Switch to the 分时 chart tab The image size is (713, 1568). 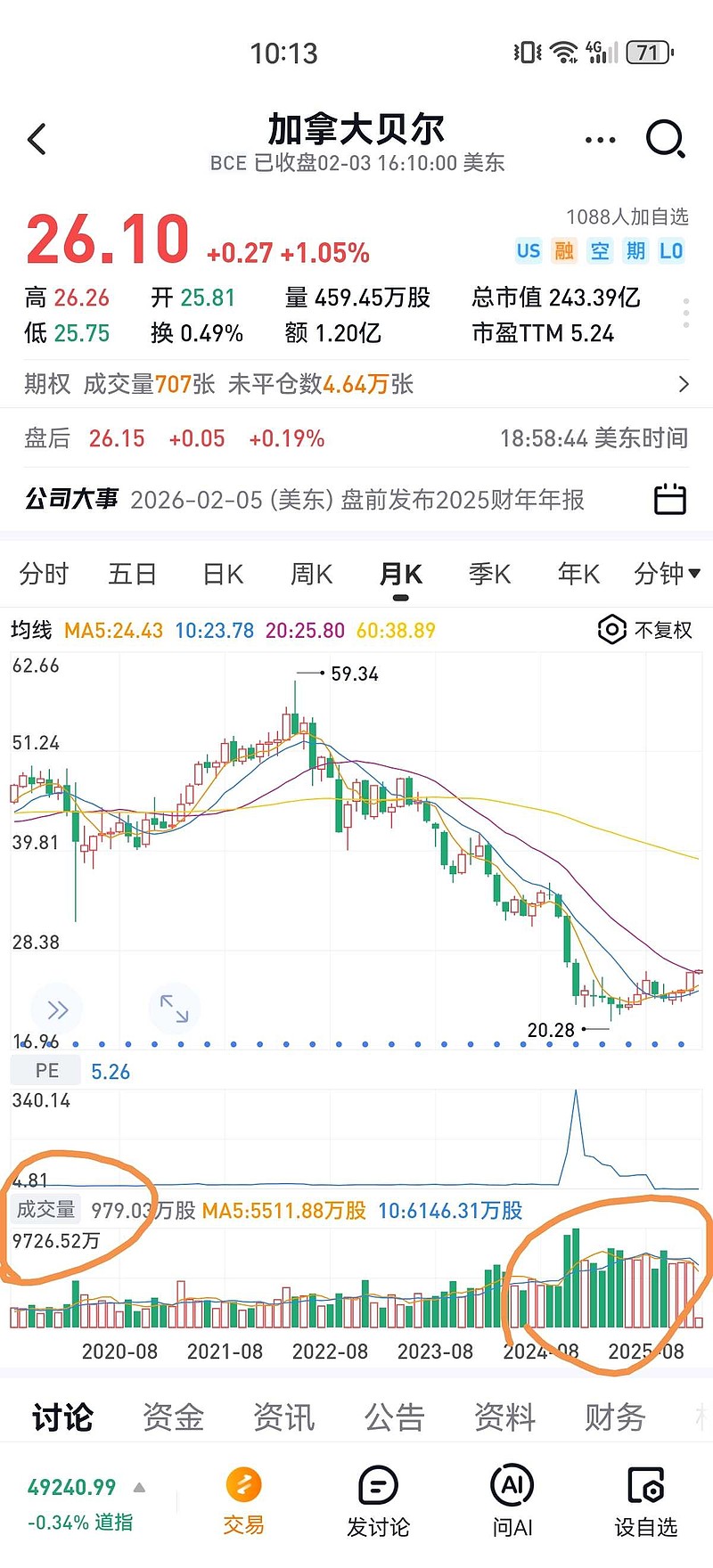[44, 575]
